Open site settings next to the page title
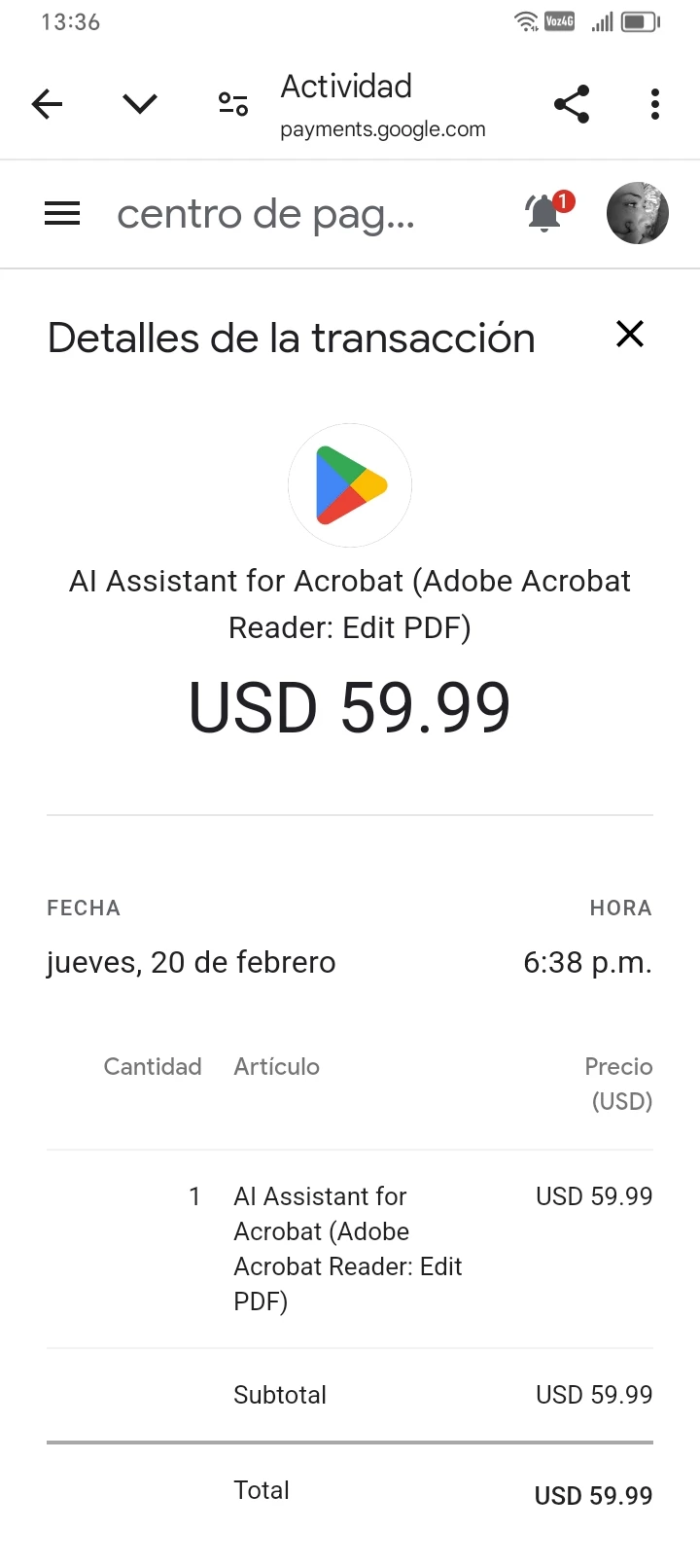The width and height of the screenshot is (700, 1568). pos(233,104)
